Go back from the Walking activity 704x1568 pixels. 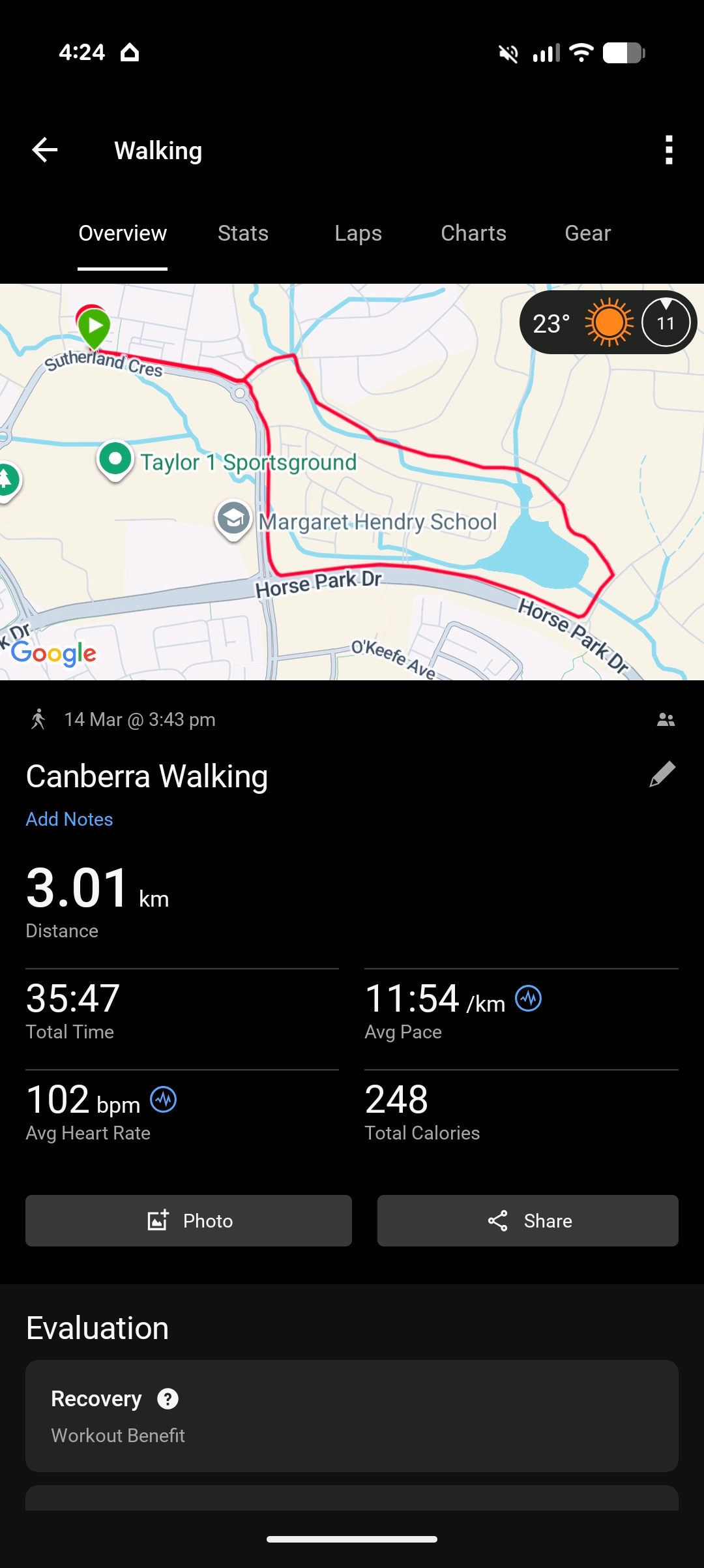(45, 150)
